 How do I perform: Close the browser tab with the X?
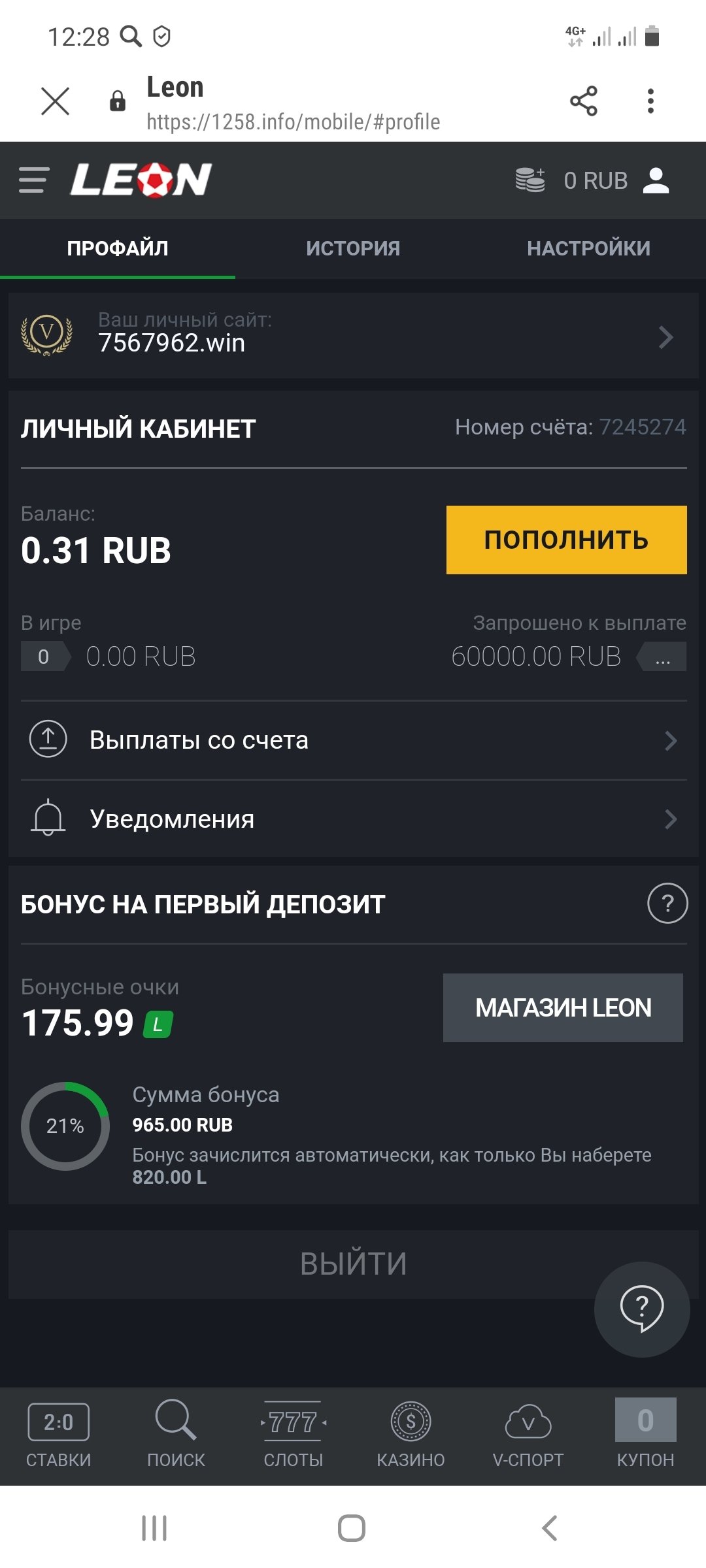pos(55,102)
